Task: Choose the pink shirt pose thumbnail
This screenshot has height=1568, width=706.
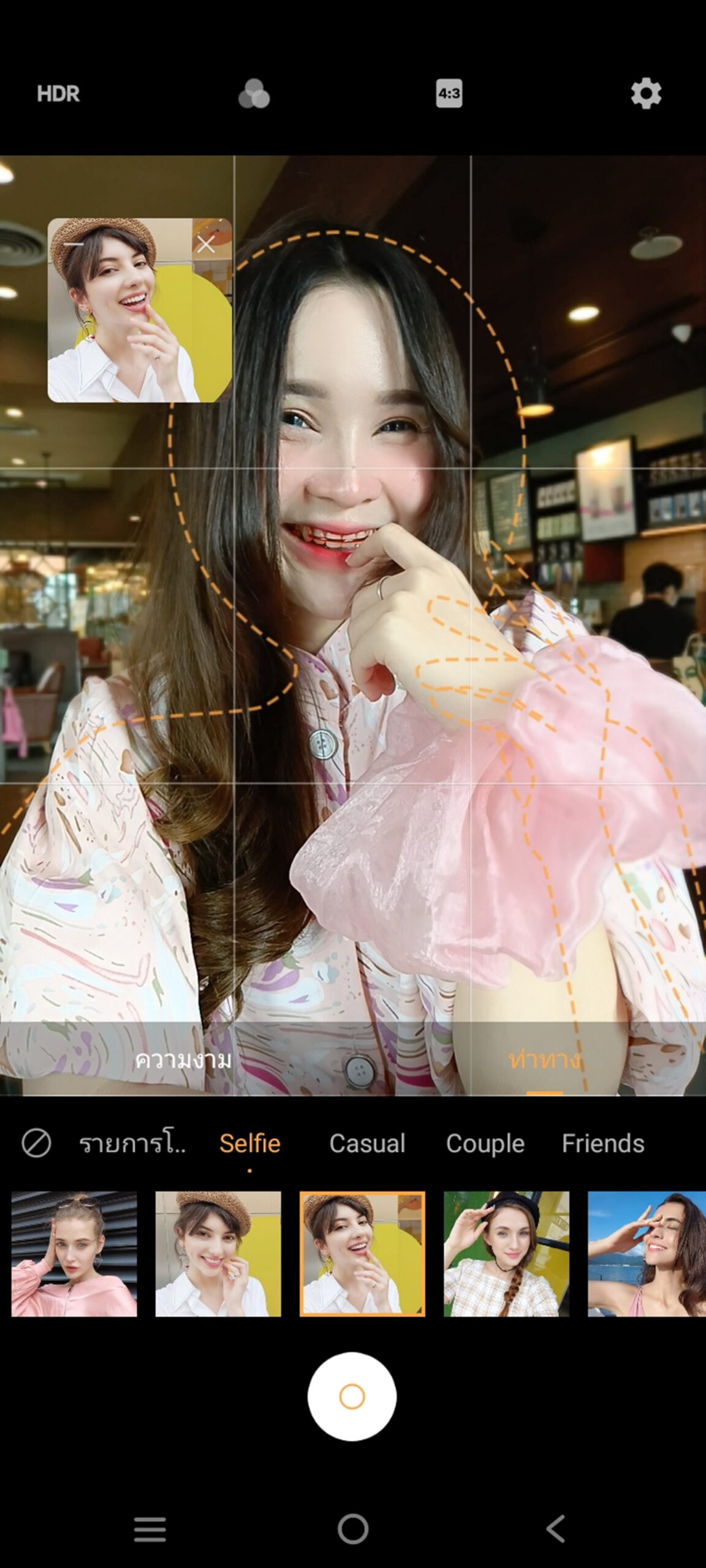Action: pyautogui.click(x=74, y=1254)
